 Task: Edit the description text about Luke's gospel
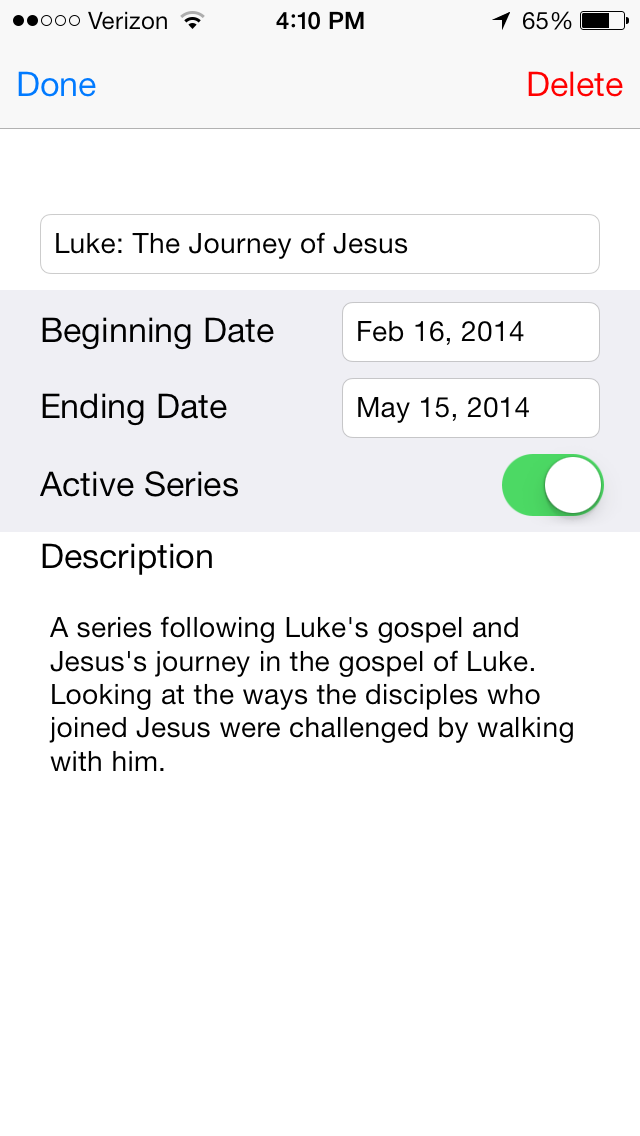click(312, 695)
